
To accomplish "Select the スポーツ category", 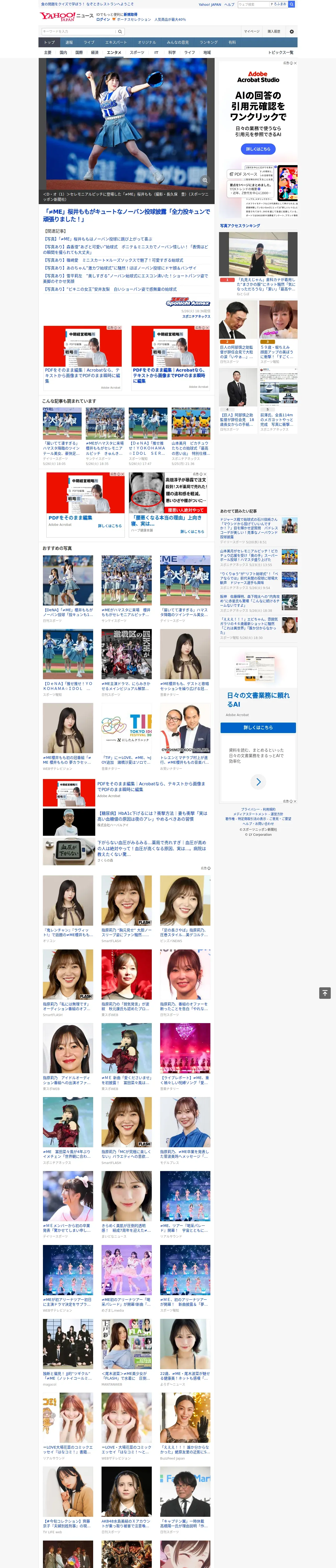I will [x=137, y=53].
